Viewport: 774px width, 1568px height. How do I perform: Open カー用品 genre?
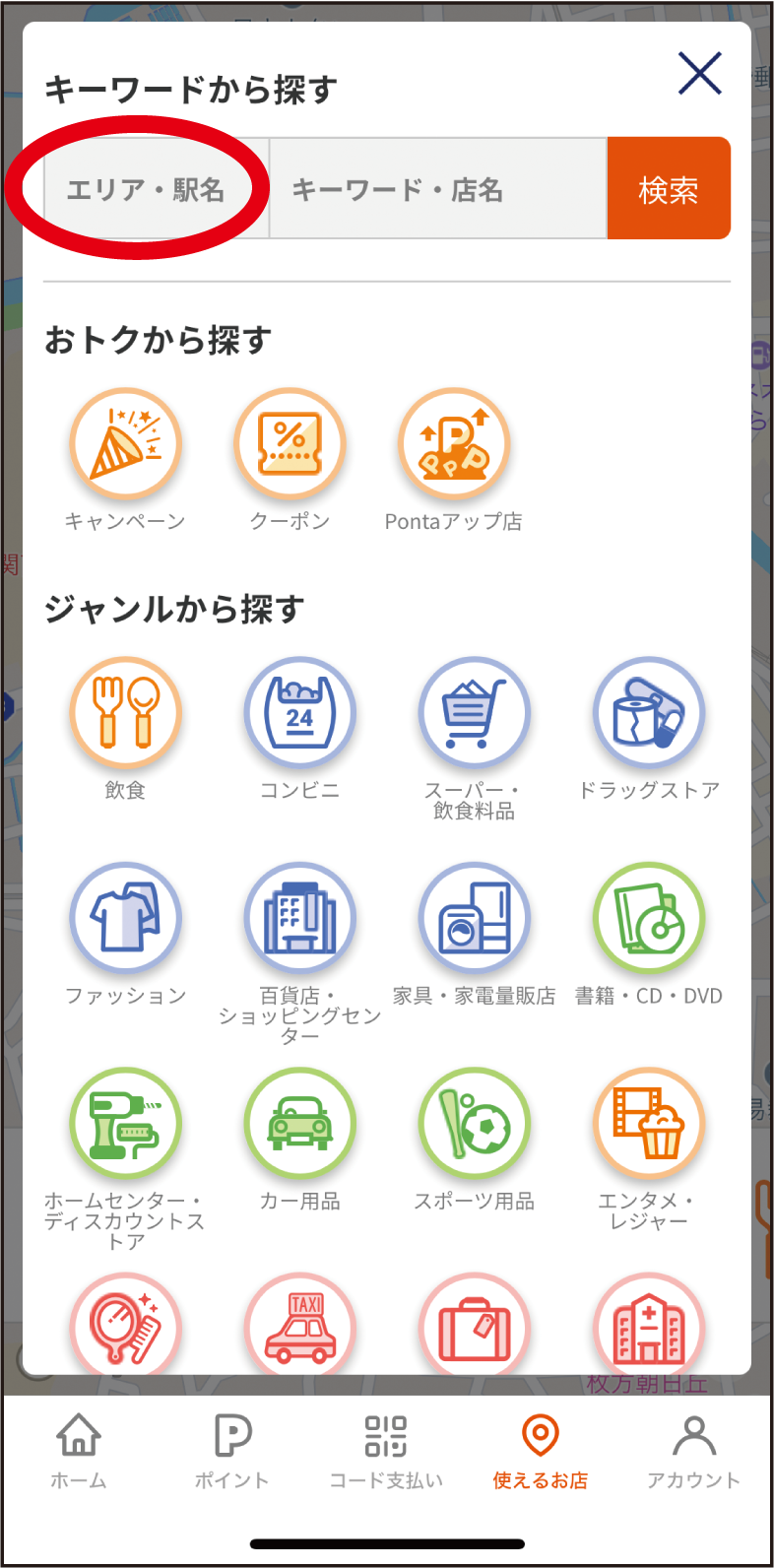point(299,1124)
